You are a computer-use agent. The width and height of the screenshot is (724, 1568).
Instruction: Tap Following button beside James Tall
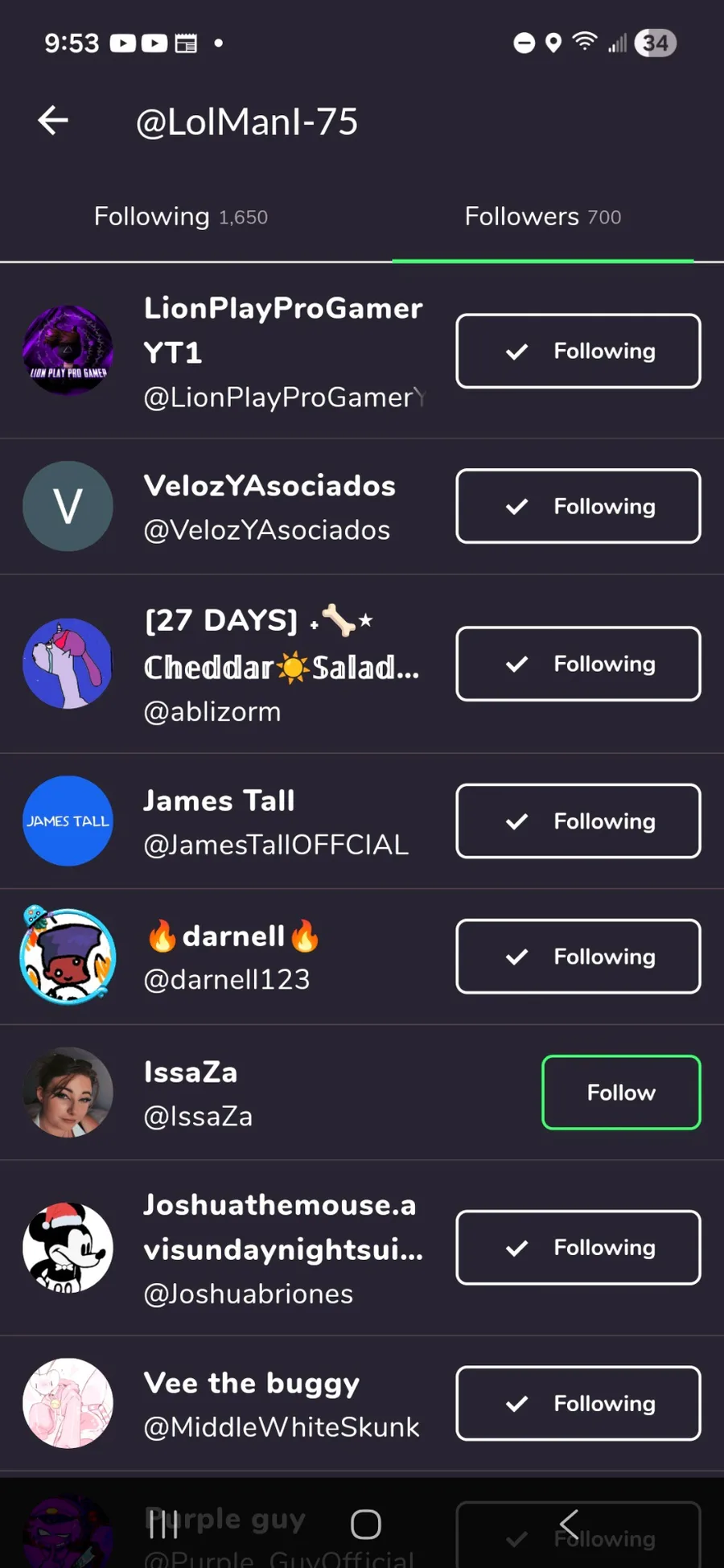(578, 821)
